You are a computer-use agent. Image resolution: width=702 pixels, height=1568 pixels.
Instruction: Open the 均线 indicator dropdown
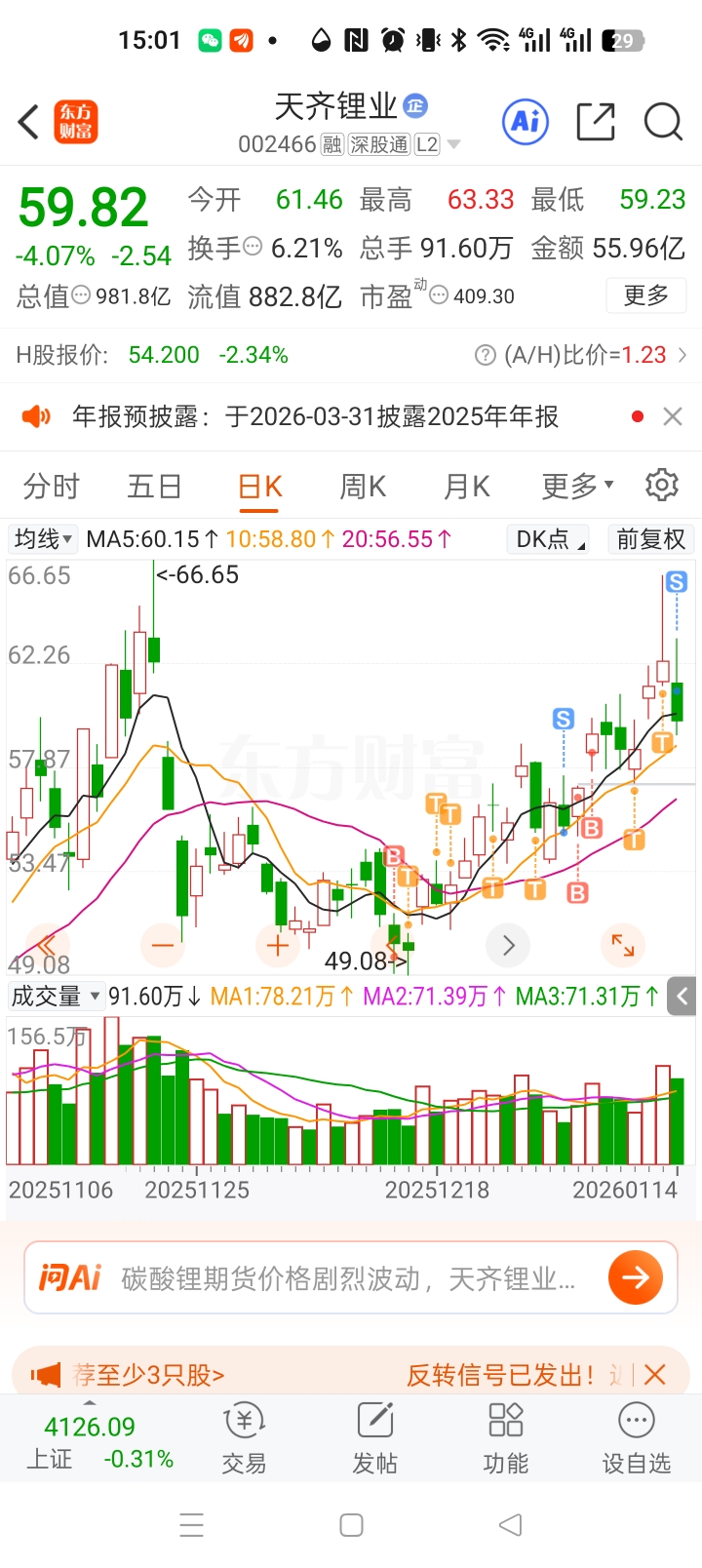[43, 538]
